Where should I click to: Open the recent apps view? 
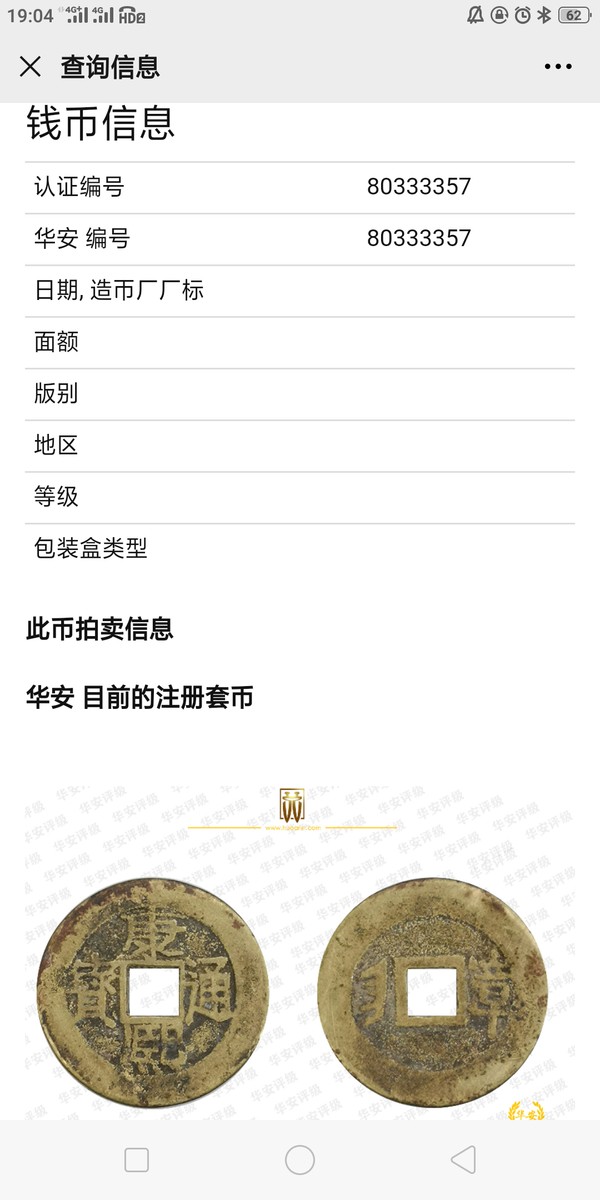[136, 1160]
